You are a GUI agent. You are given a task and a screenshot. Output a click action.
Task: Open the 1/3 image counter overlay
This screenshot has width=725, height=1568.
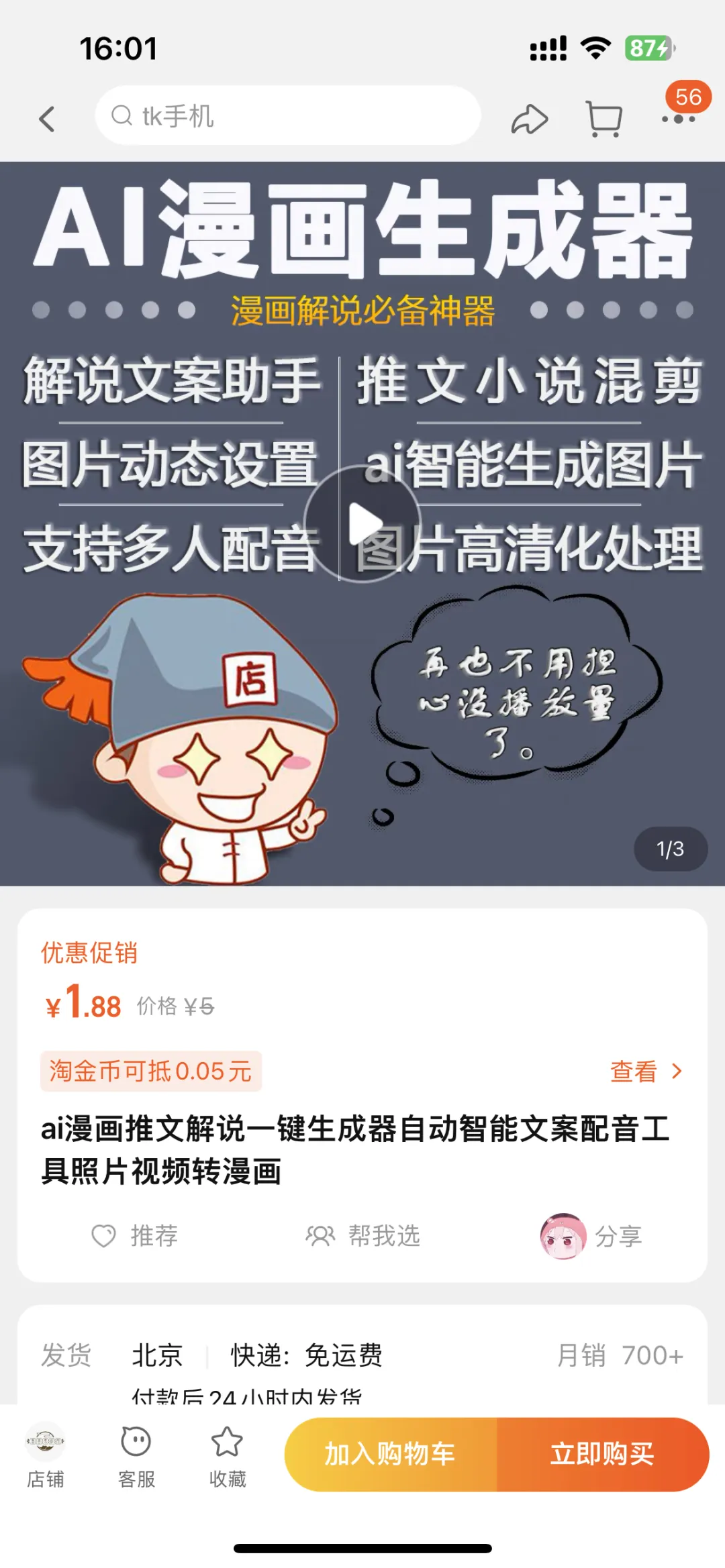pos(671,848)
